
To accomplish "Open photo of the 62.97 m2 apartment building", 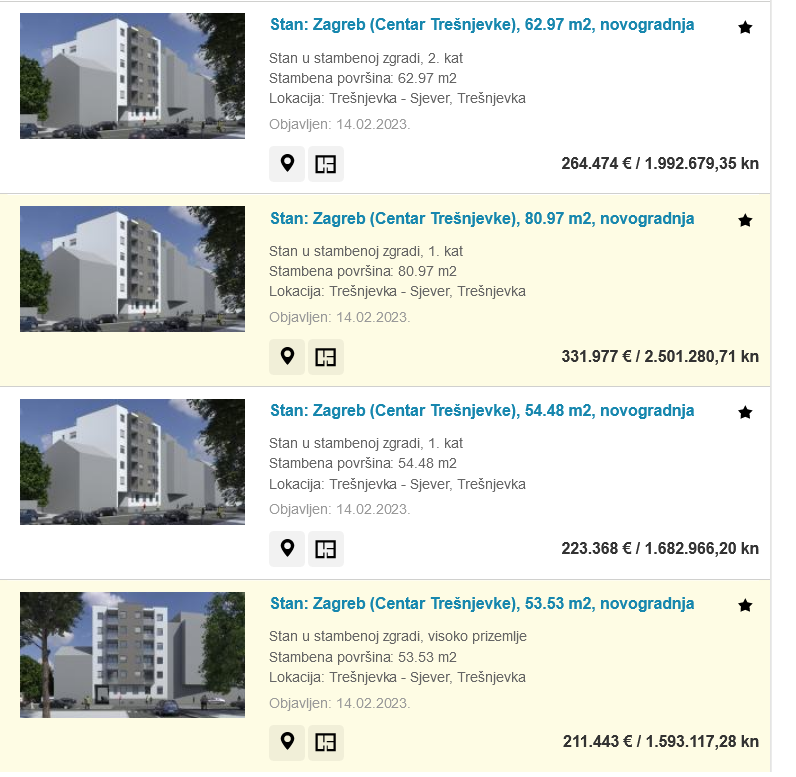I will pyautogui.click(x=132, y=76).
